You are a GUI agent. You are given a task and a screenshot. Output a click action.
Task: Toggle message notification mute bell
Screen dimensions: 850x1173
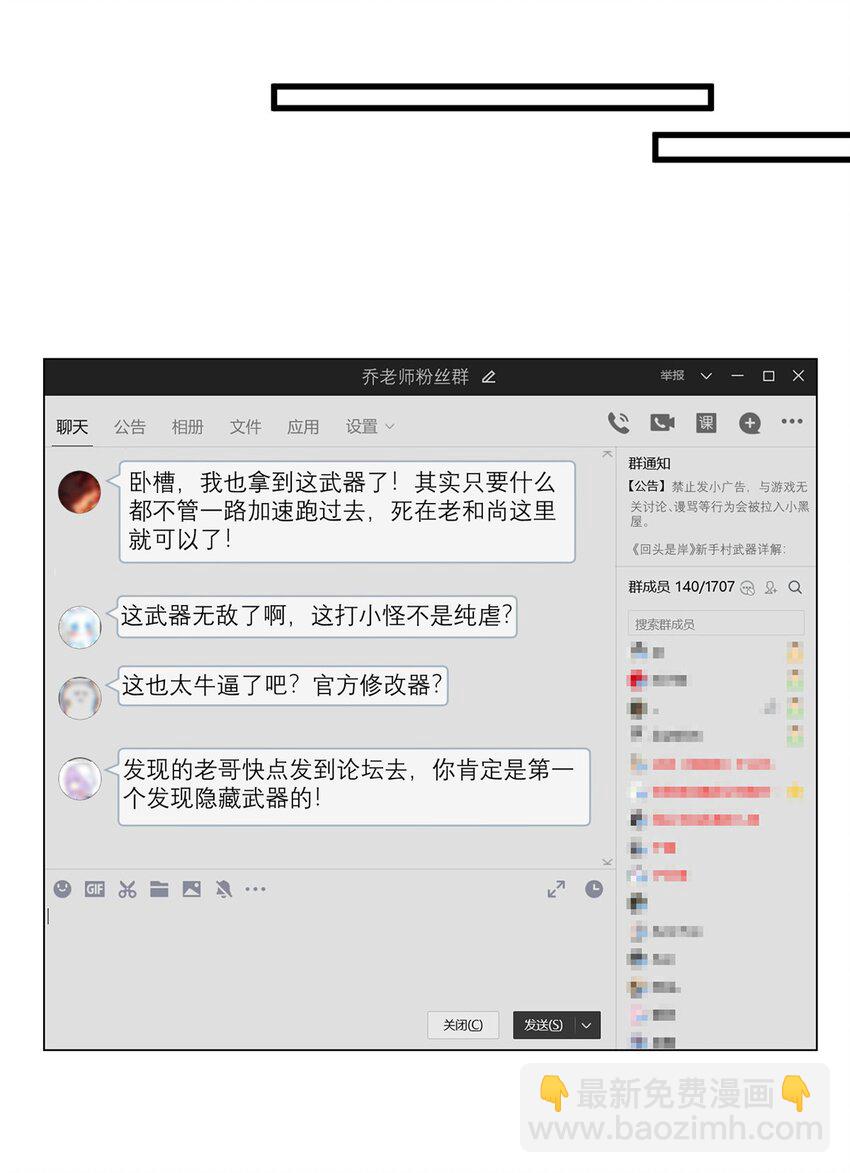[x=224, y=888]
